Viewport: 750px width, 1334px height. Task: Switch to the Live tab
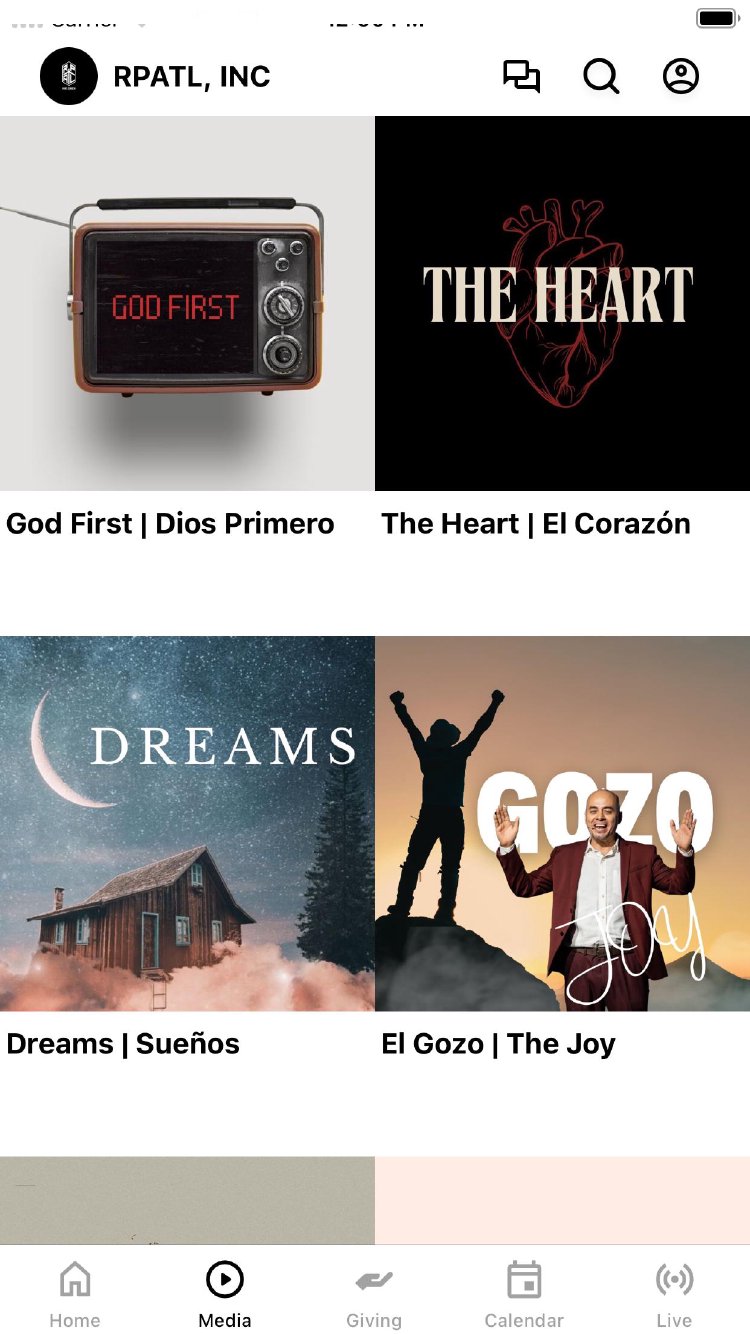coord(674,1293)
